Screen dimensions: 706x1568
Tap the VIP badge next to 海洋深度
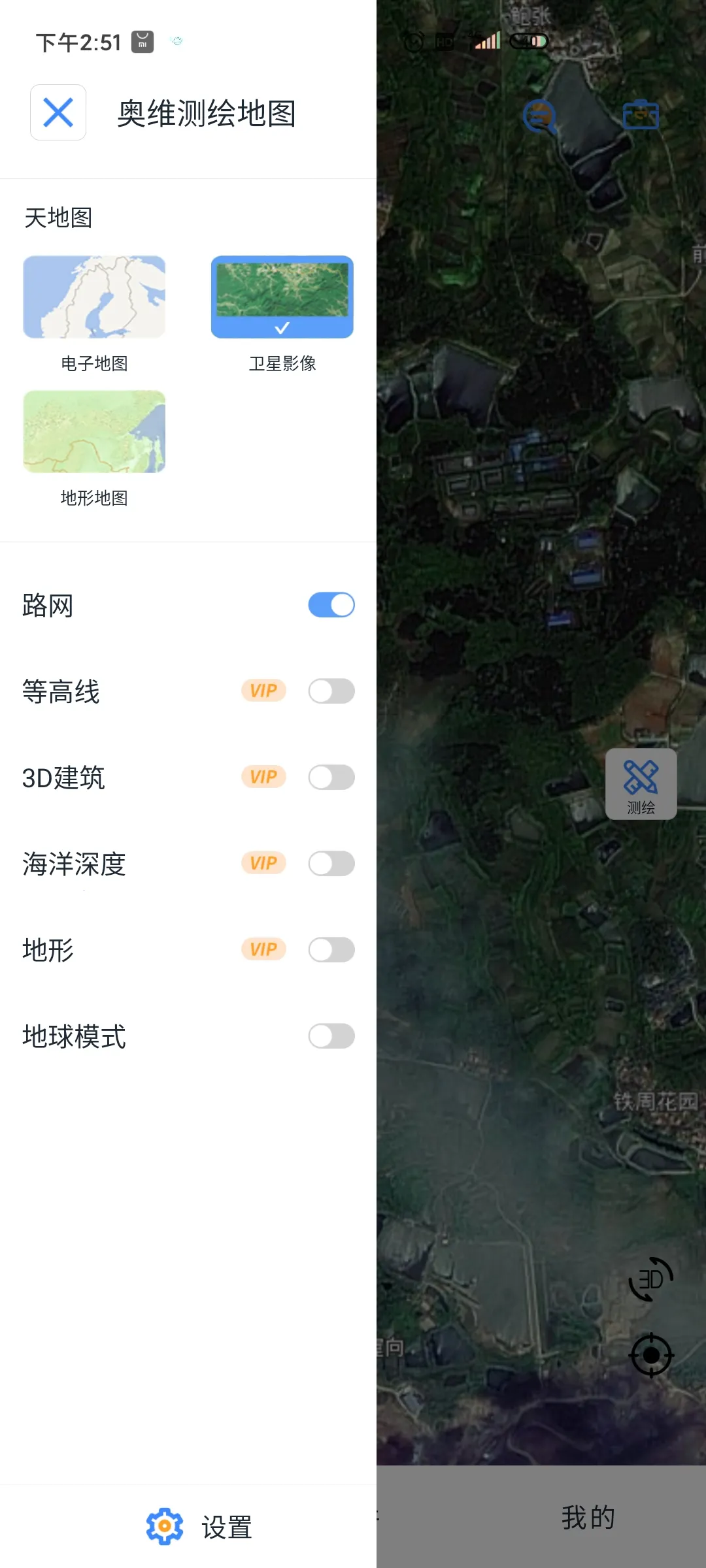(263, 863)
